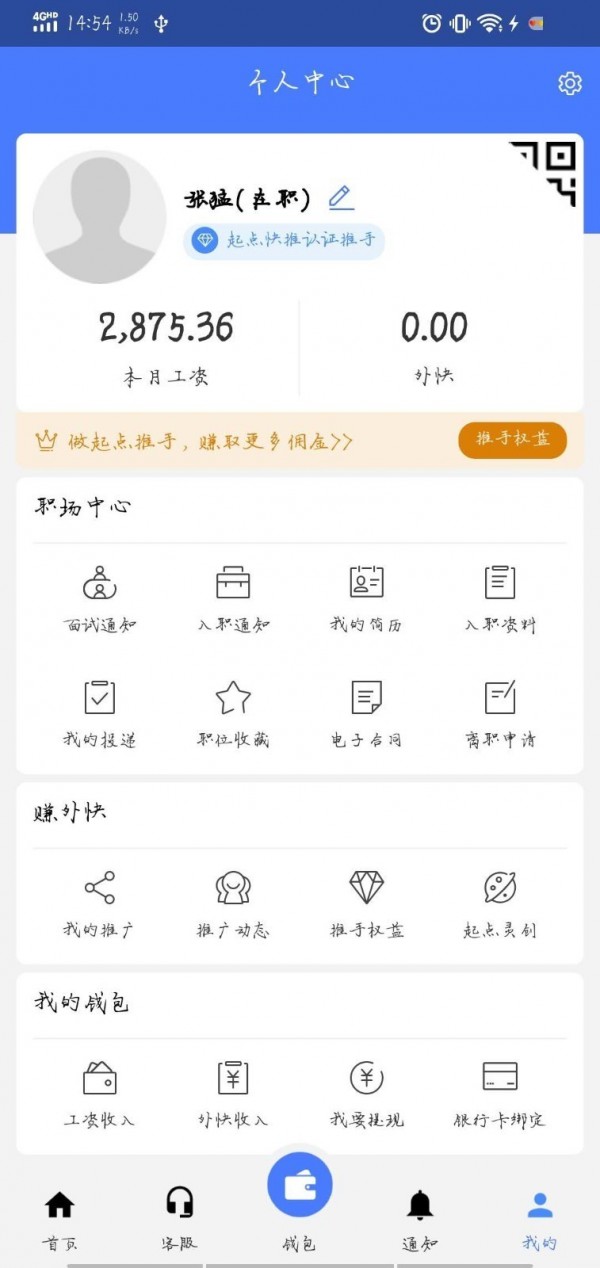Switch to the 客服 tab
This screenshot has height=1268, width=600.
pyautogui.click(x=180, y=1220)
